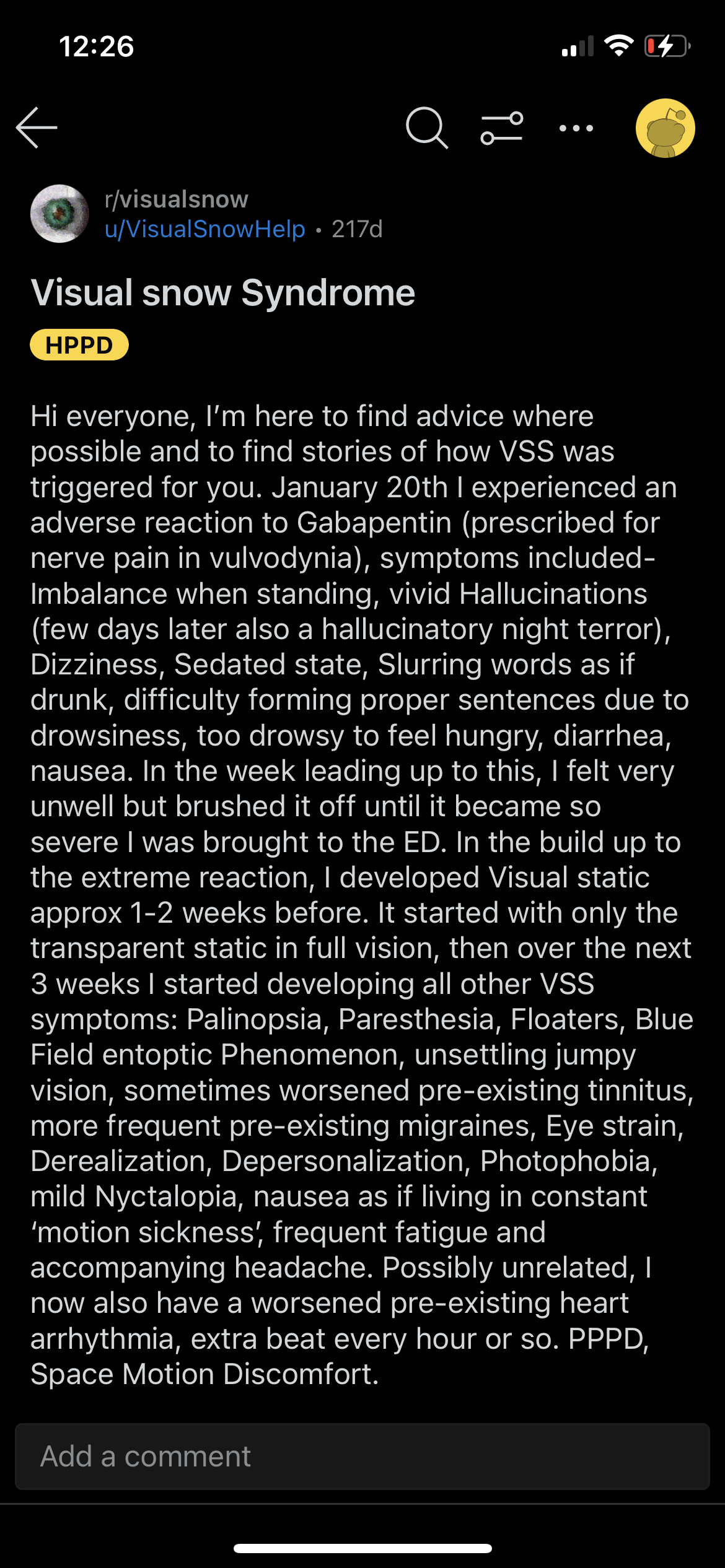Viewport: 725px width, 1568px height.
Task: Tap the Add a comment field
Action: click(362, 1457)
